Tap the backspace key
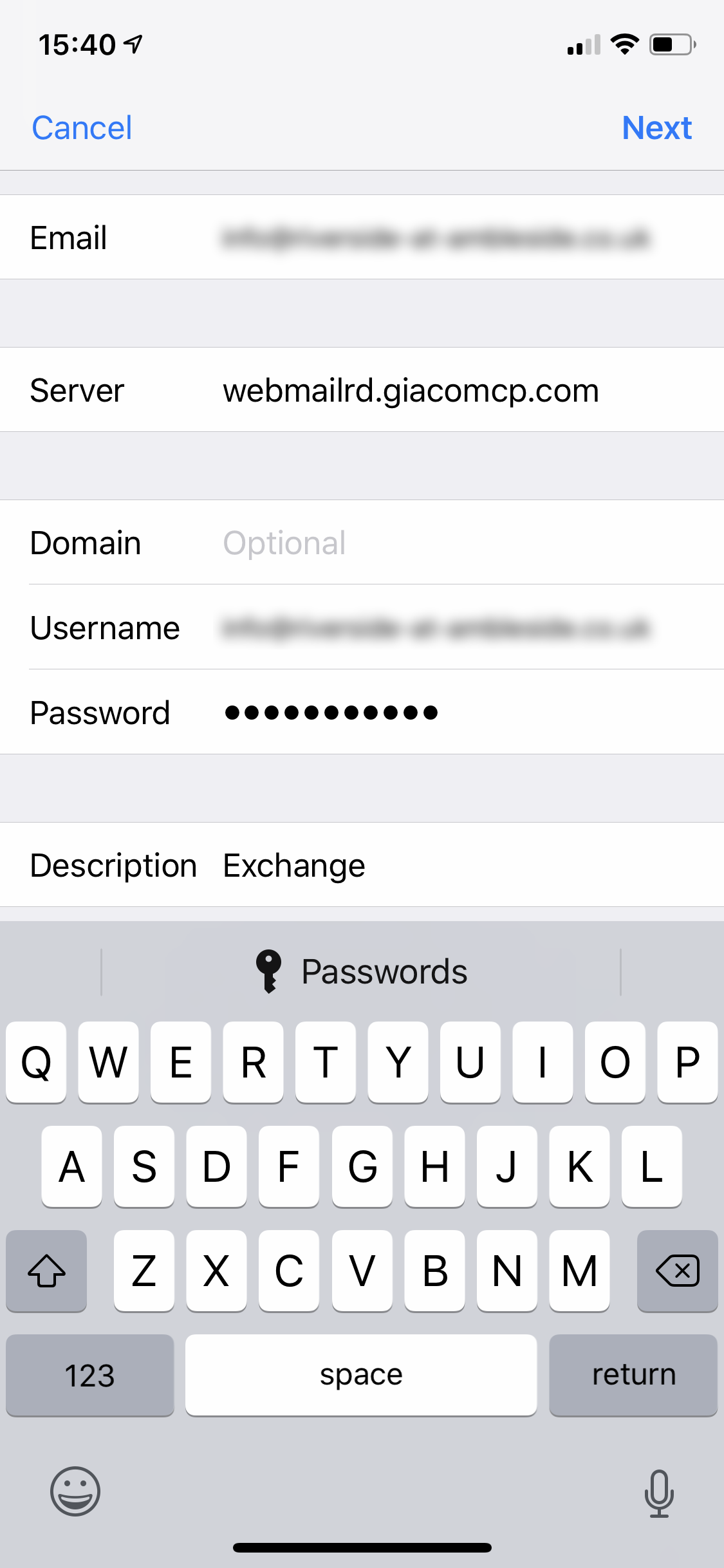 [677, 1271]
